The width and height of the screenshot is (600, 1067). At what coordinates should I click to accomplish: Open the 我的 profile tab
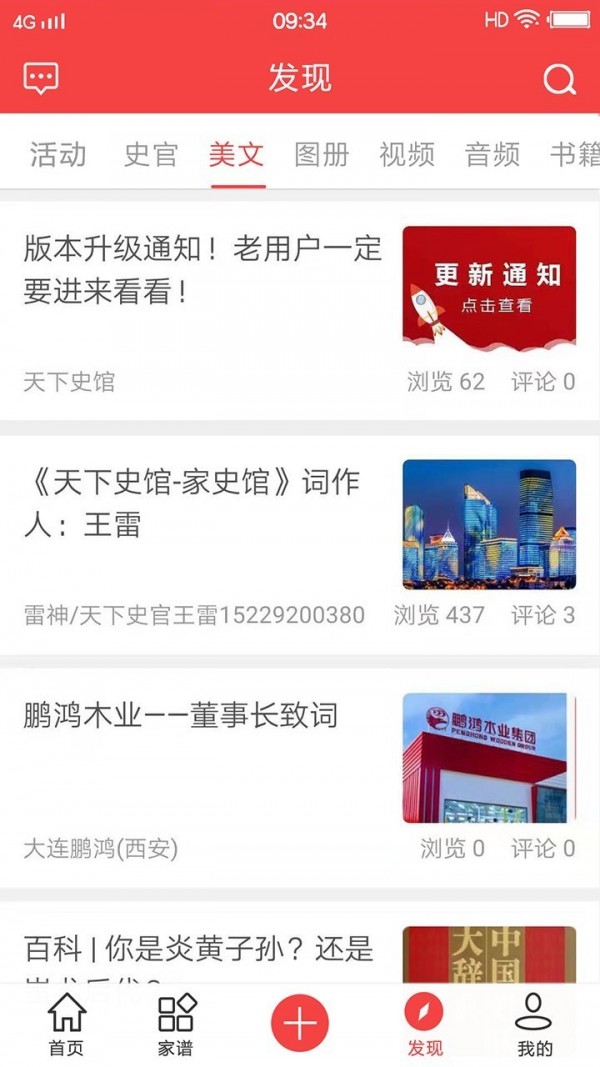pyautogui.click(x=535, y=1025)
